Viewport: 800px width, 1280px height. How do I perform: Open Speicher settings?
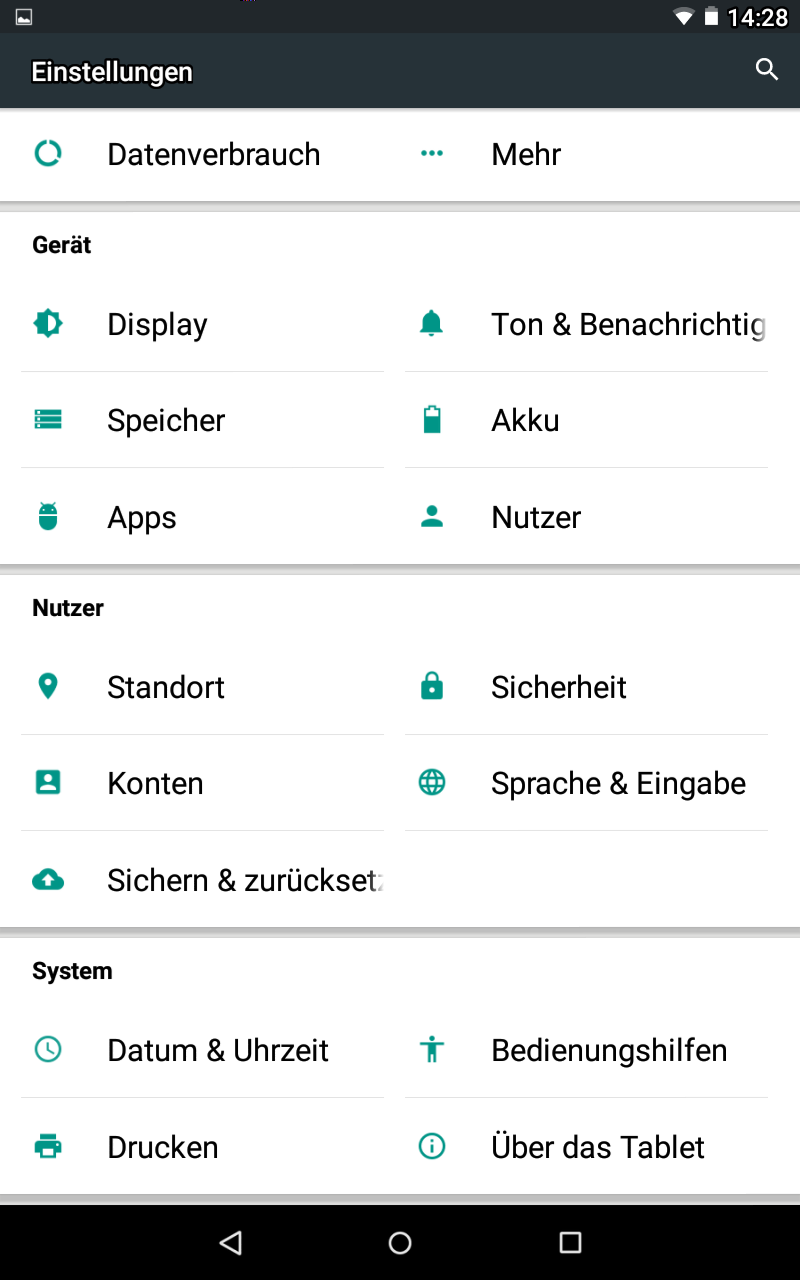tap(202, 420)
